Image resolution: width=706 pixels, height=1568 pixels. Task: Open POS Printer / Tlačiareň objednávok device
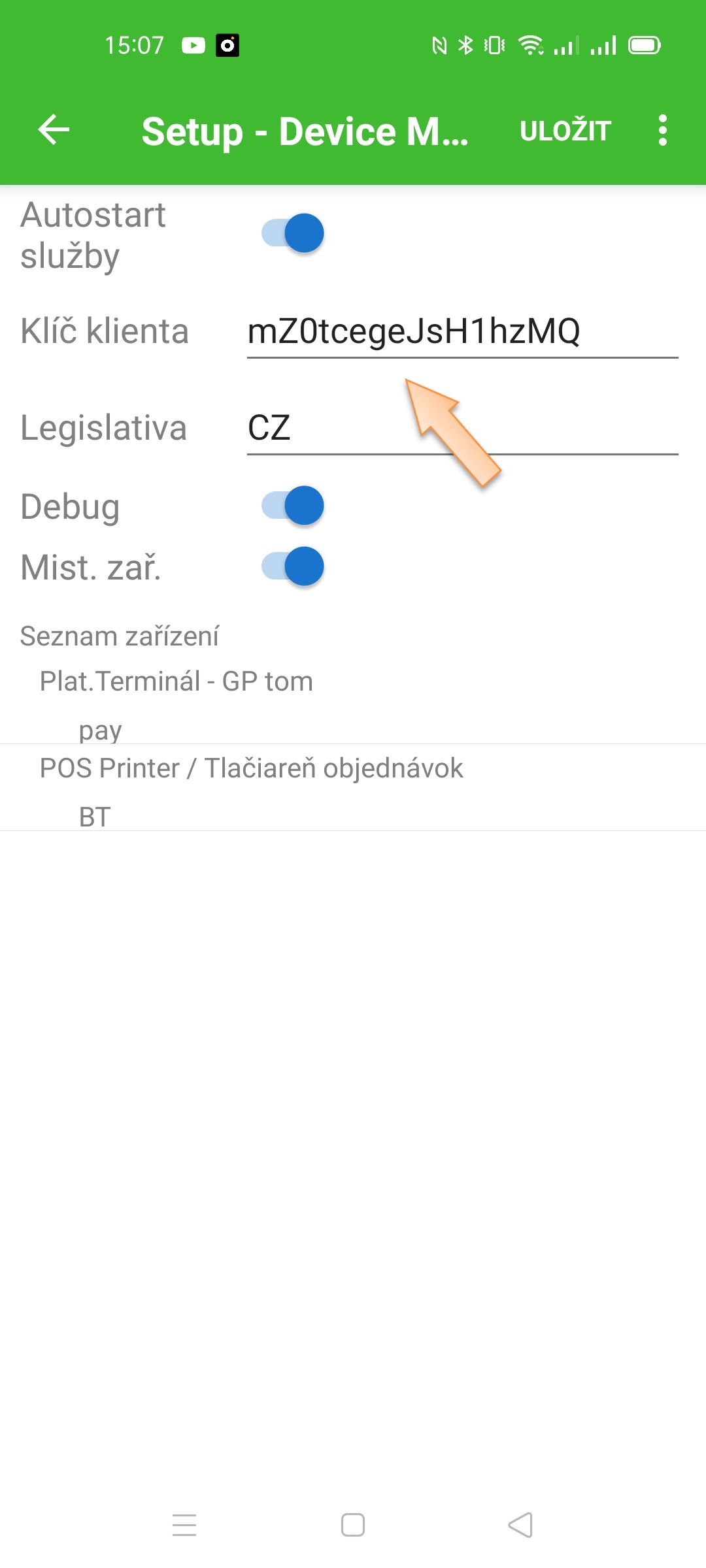point(252,791)
